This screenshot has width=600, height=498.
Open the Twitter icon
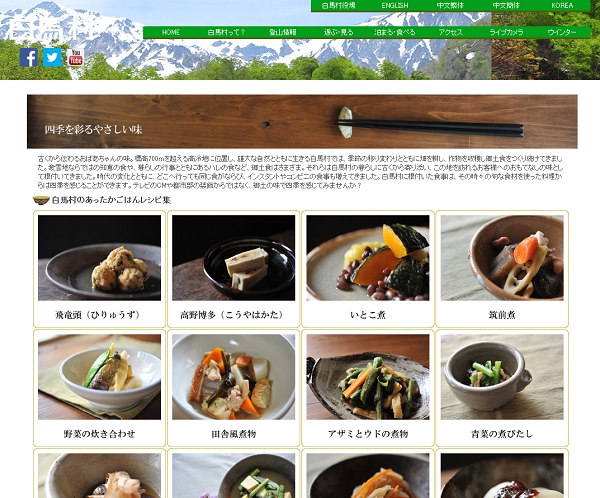pos(53,57)
